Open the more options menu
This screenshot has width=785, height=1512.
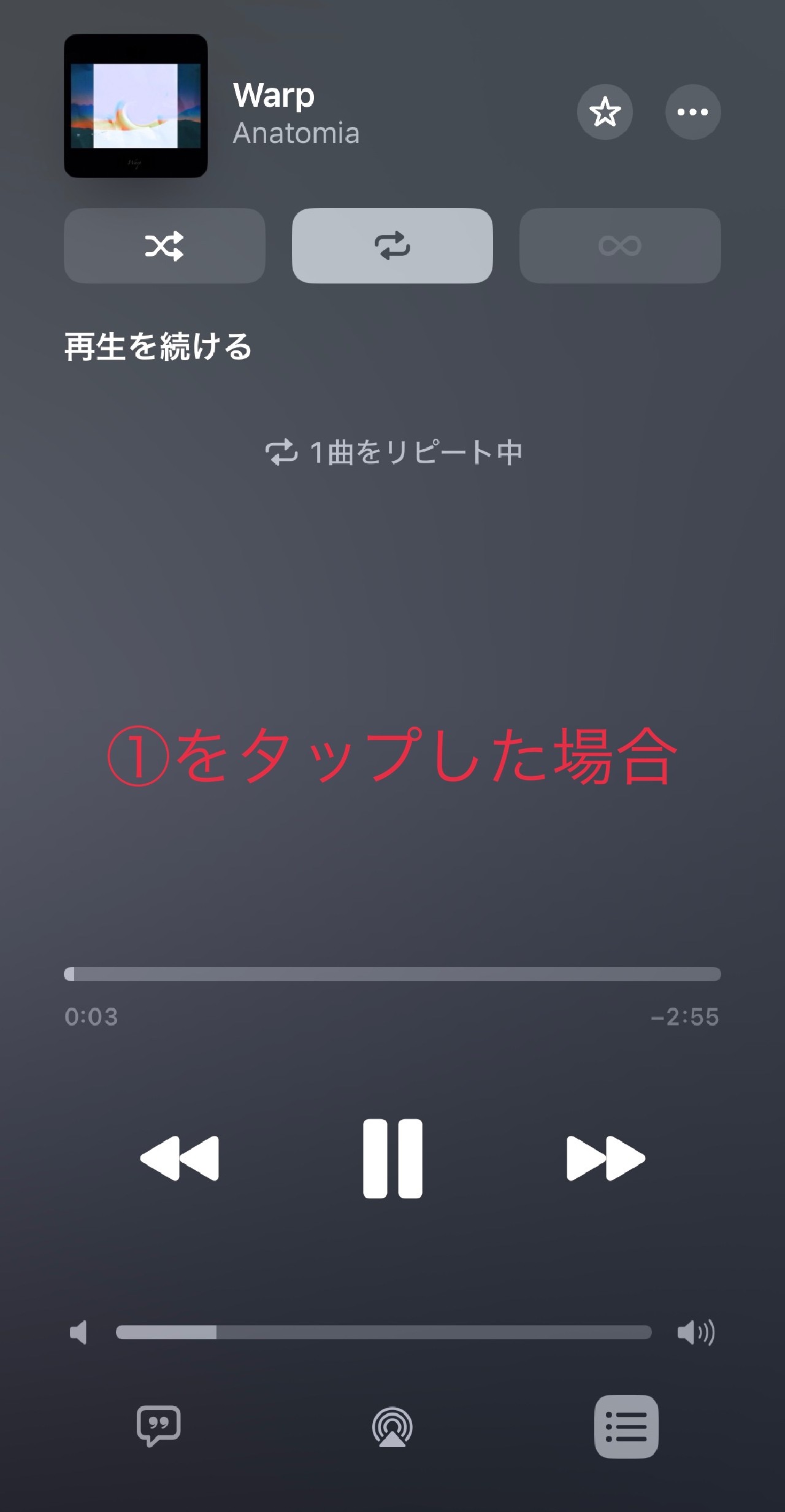point(692,112)
